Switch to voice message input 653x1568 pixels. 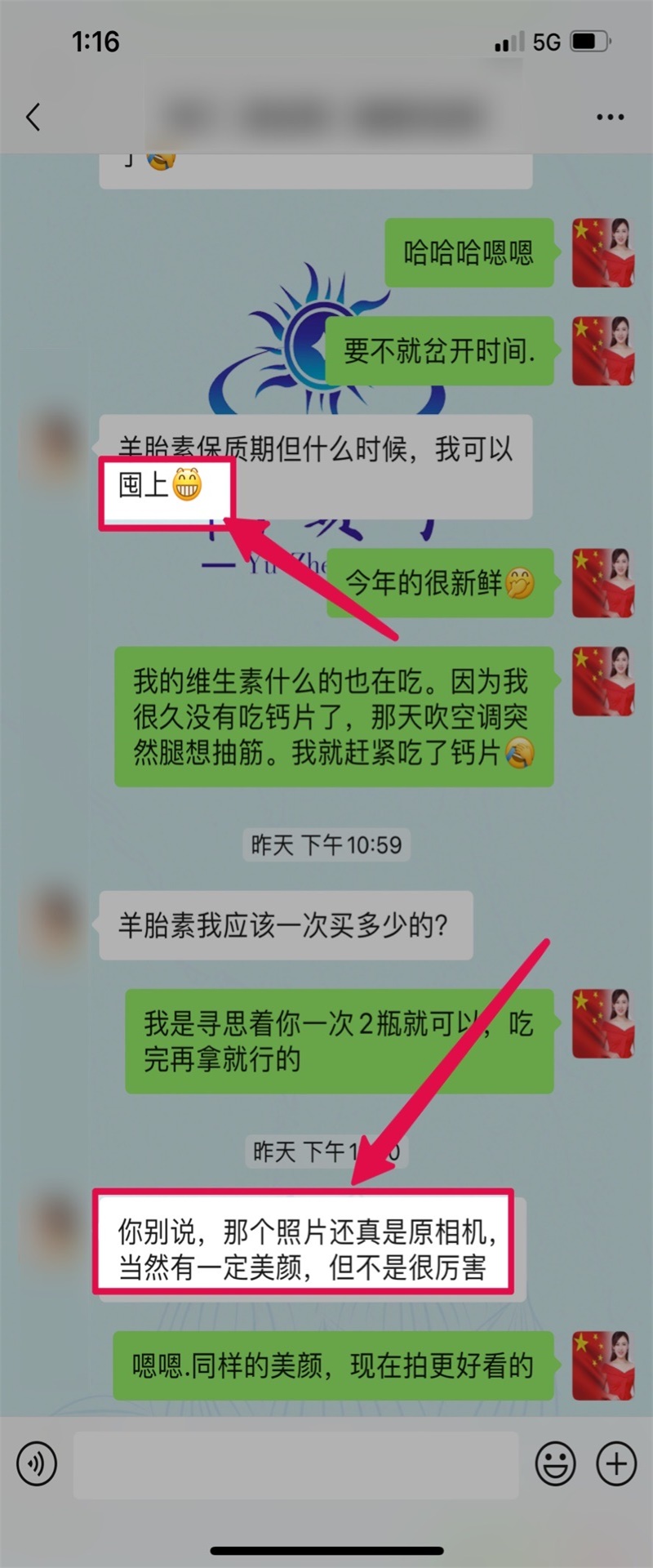(x=37, y=1463)
